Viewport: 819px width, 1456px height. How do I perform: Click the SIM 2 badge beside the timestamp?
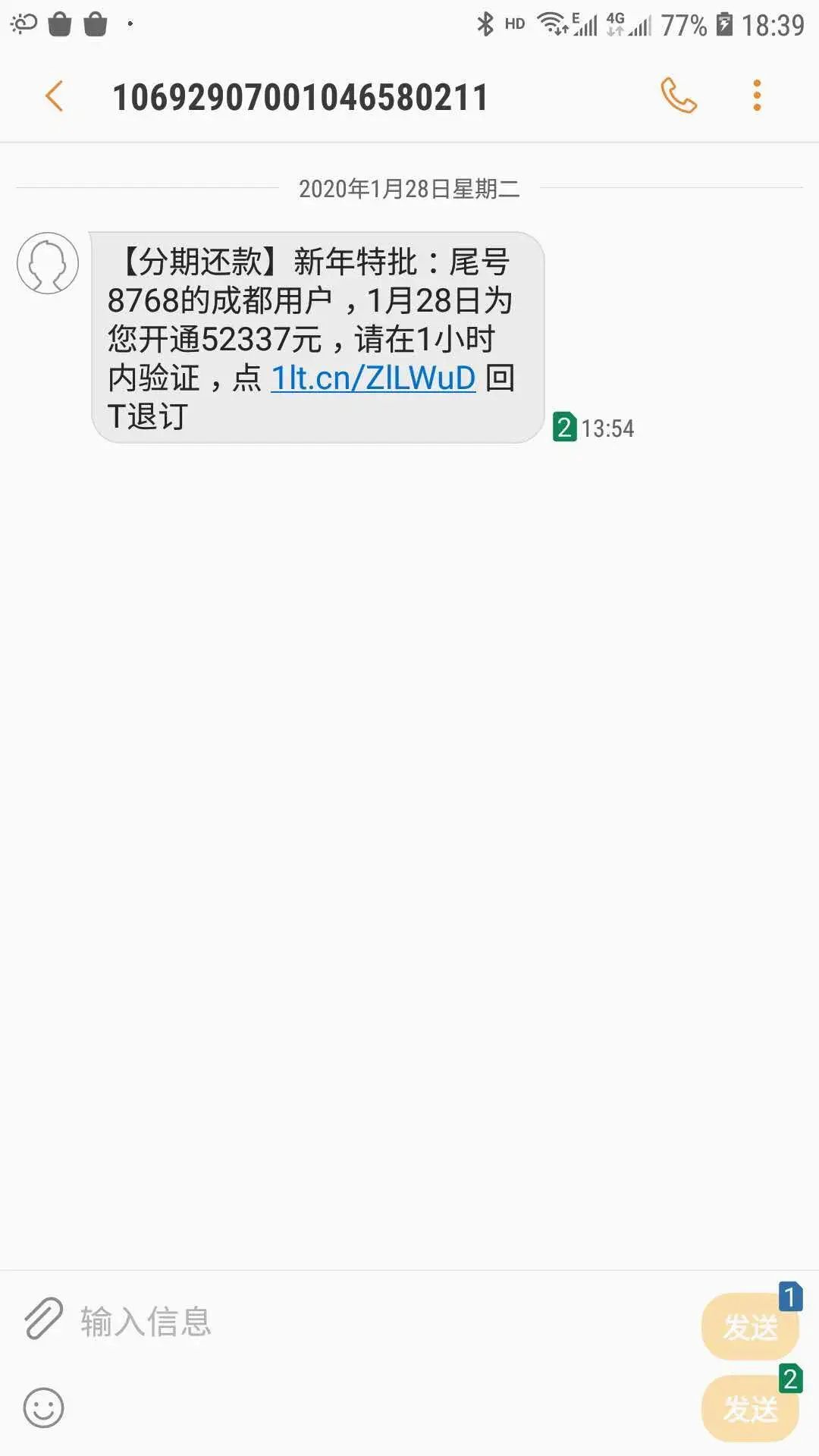(564, 428)
